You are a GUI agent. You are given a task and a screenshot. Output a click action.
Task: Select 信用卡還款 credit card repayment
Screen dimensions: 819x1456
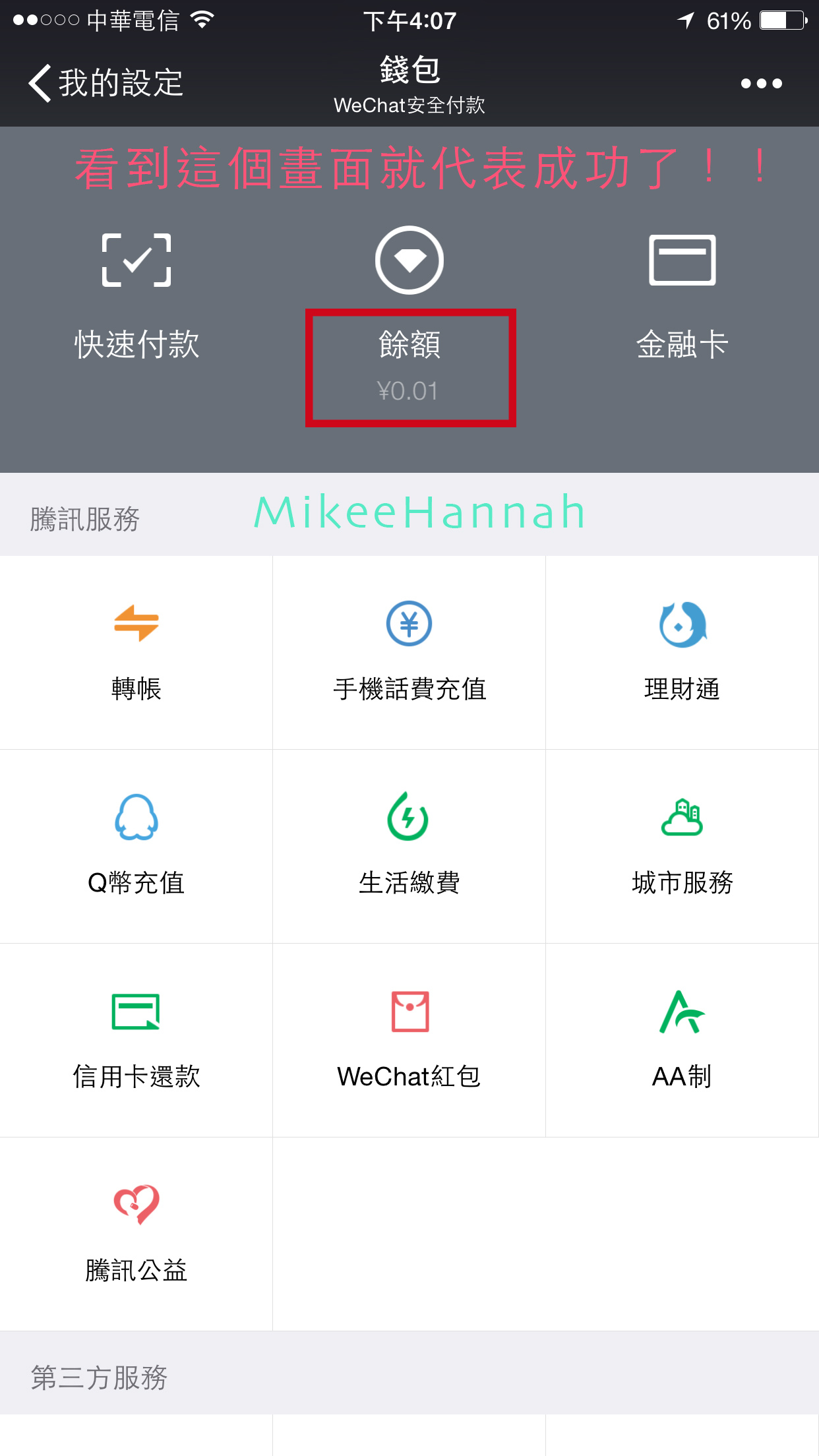pyautogui.click(x=136, y=1040)
